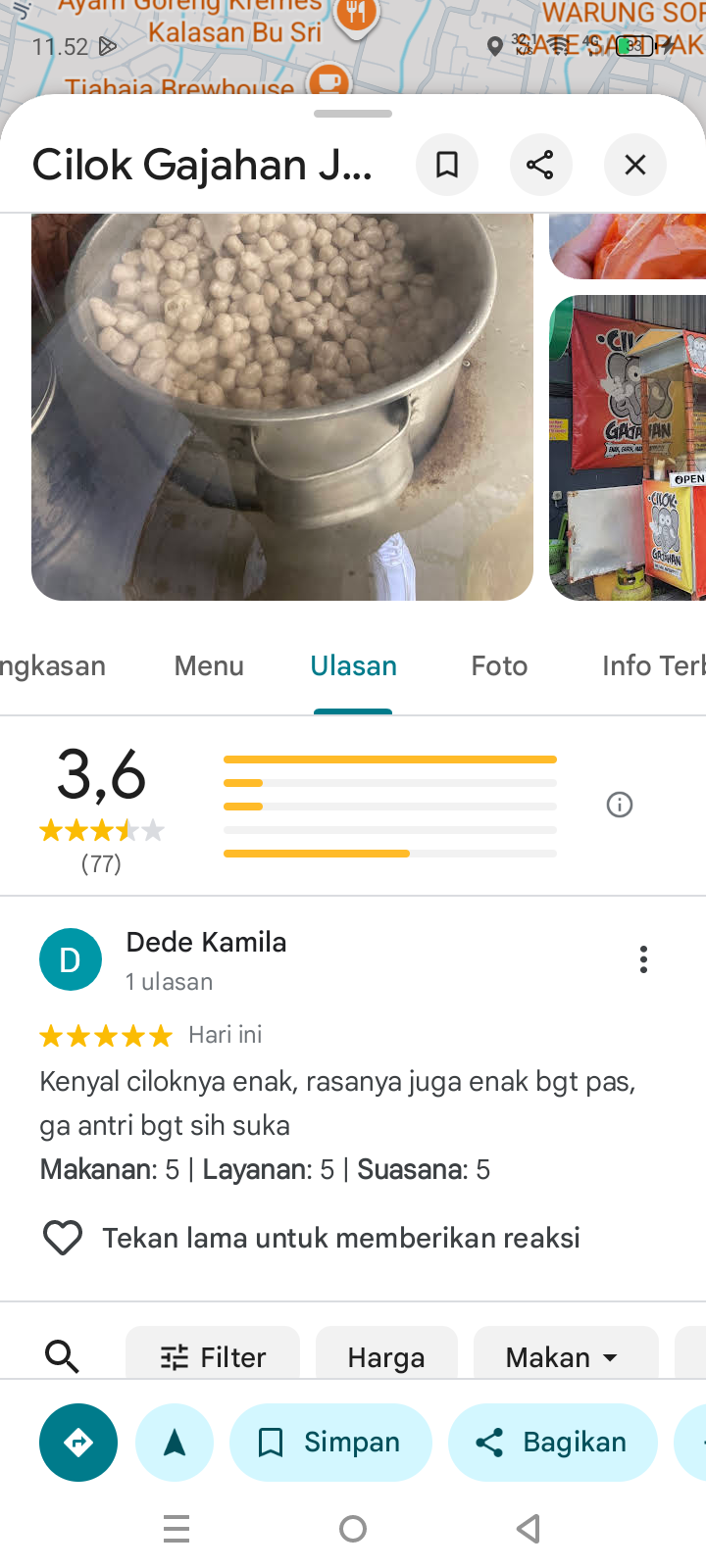706x1568 pixels.
Task: Expand the Makan dropdown chip
Action: [x=563, y=1356]
